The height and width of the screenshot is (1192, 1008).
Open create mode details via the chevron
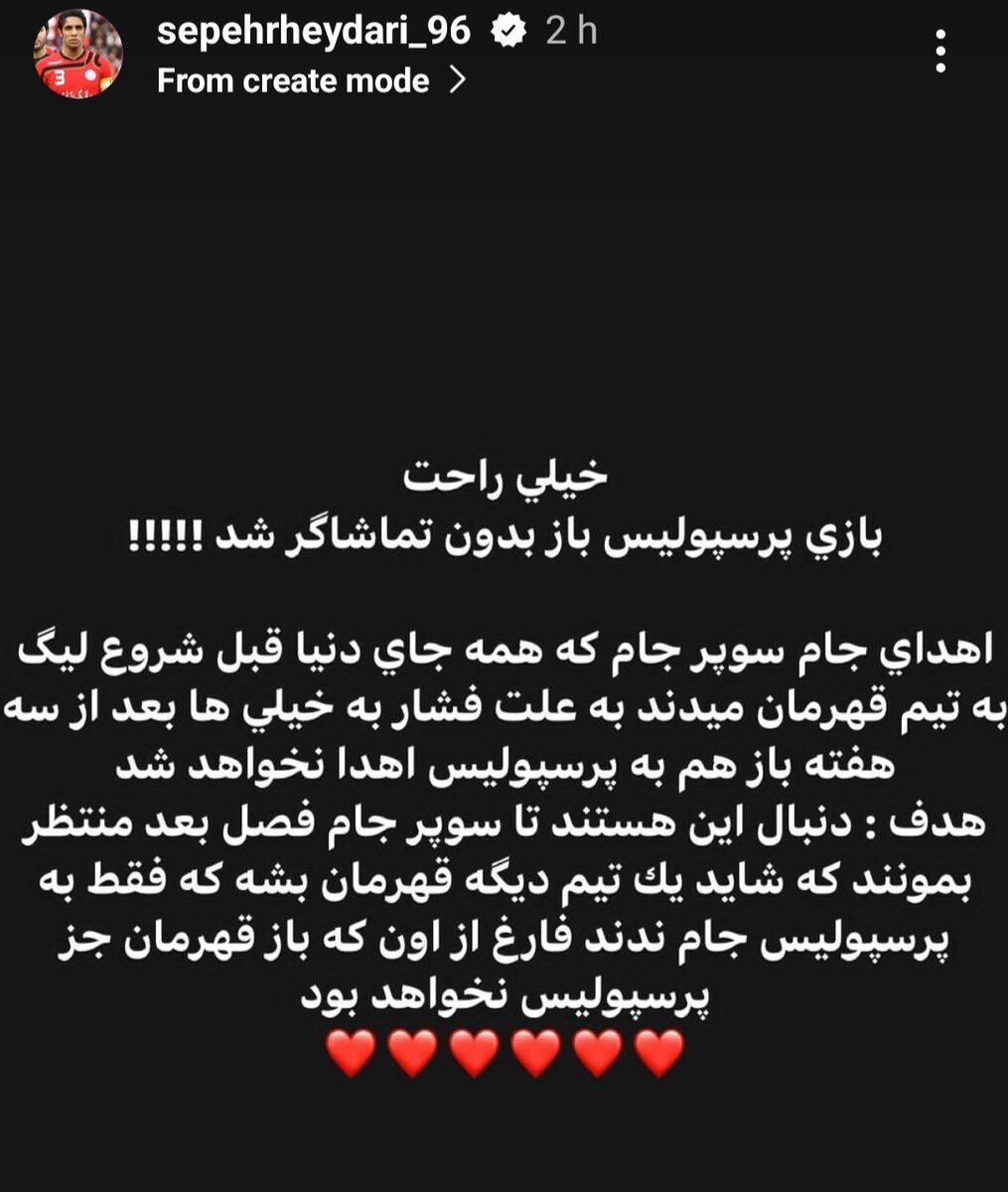(459, 80)
